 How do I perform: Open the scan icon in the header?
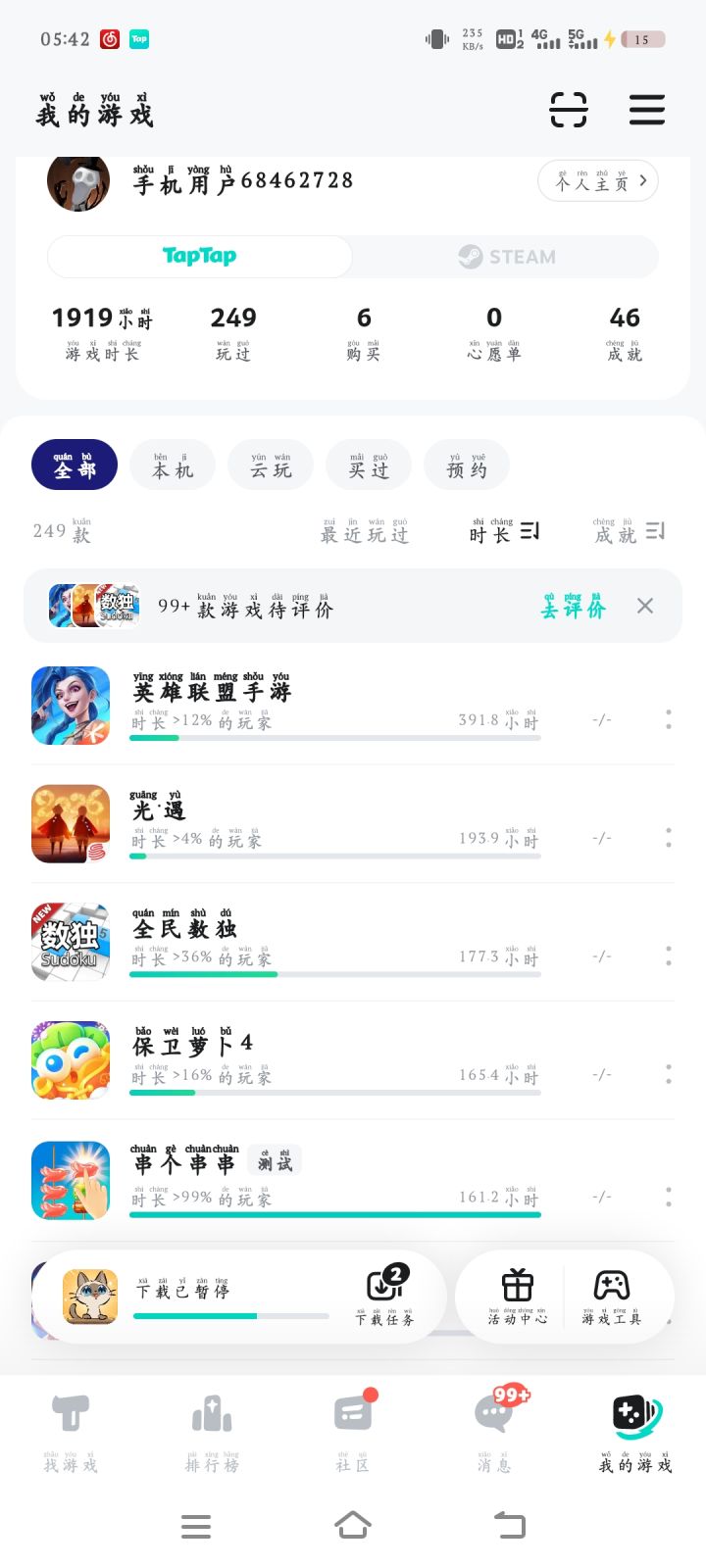[568, 110]
